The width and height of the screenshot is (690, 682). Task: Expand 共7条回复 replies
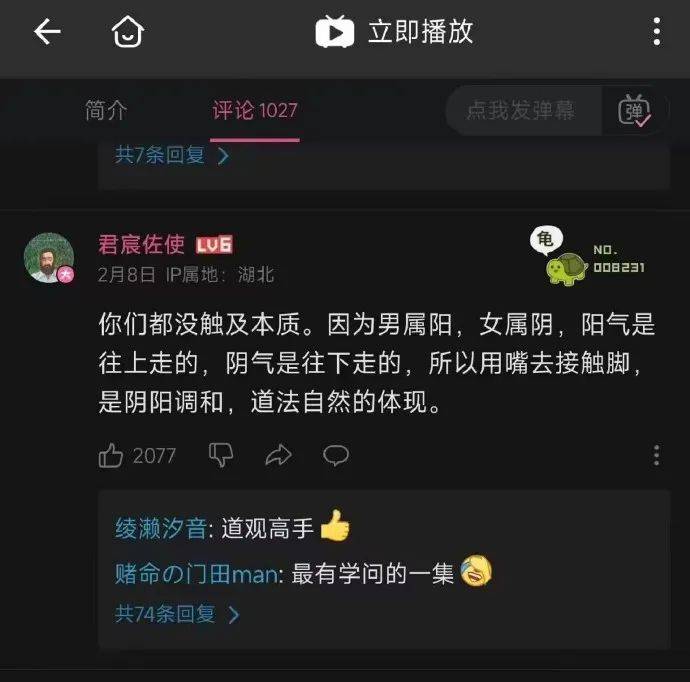pos(172,155)
